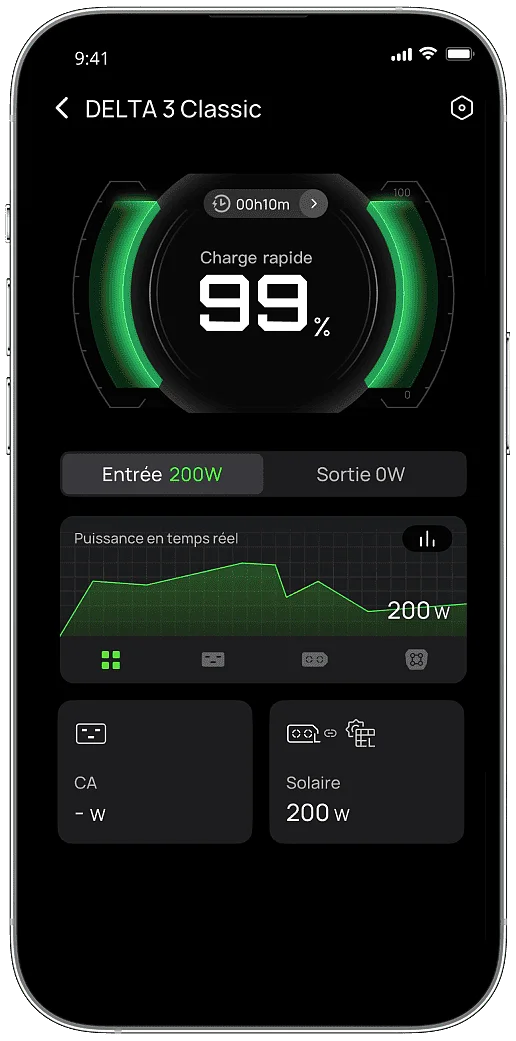Select the last port filter icon
This screenshot has width=516, height=1041.
click(416, 659)
